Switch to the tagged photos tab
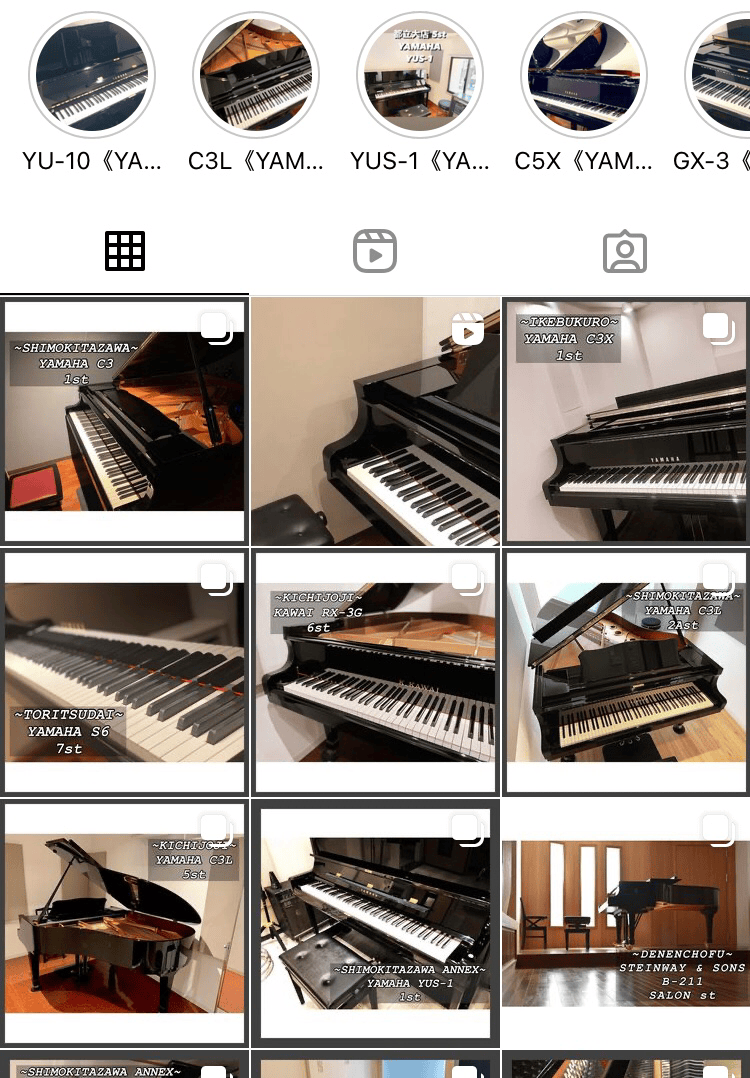The width and height of the screenshot is (750, 1078). click(x=625, y=251)
